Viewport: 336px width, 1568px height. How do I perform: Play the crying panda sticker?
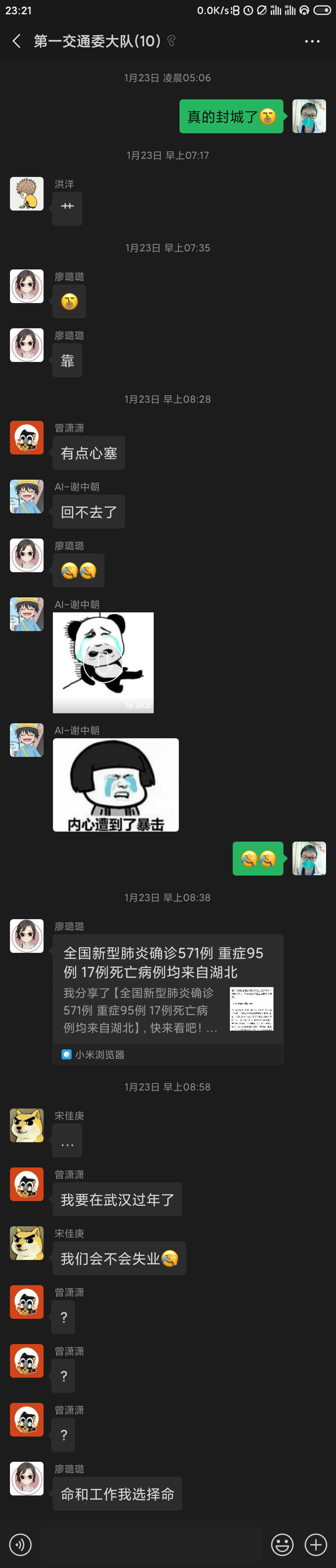point(103,662)
